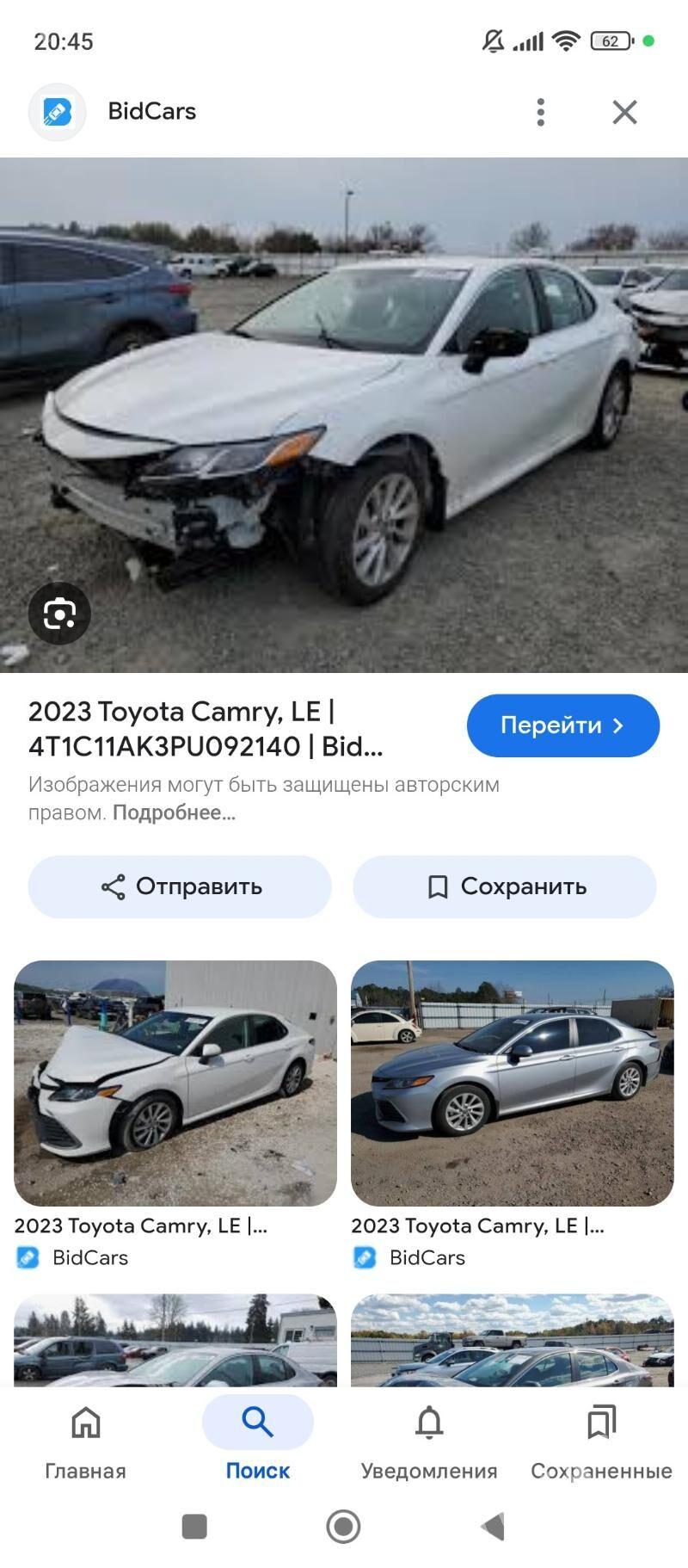Tap the system home button

pos(343,1527)
